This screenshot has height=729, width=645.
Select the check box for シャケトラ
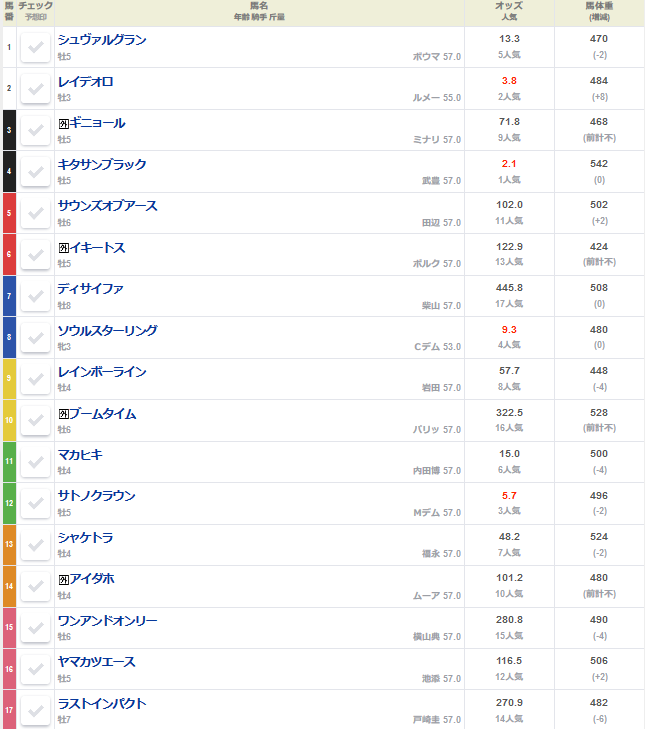coord(36,544)
